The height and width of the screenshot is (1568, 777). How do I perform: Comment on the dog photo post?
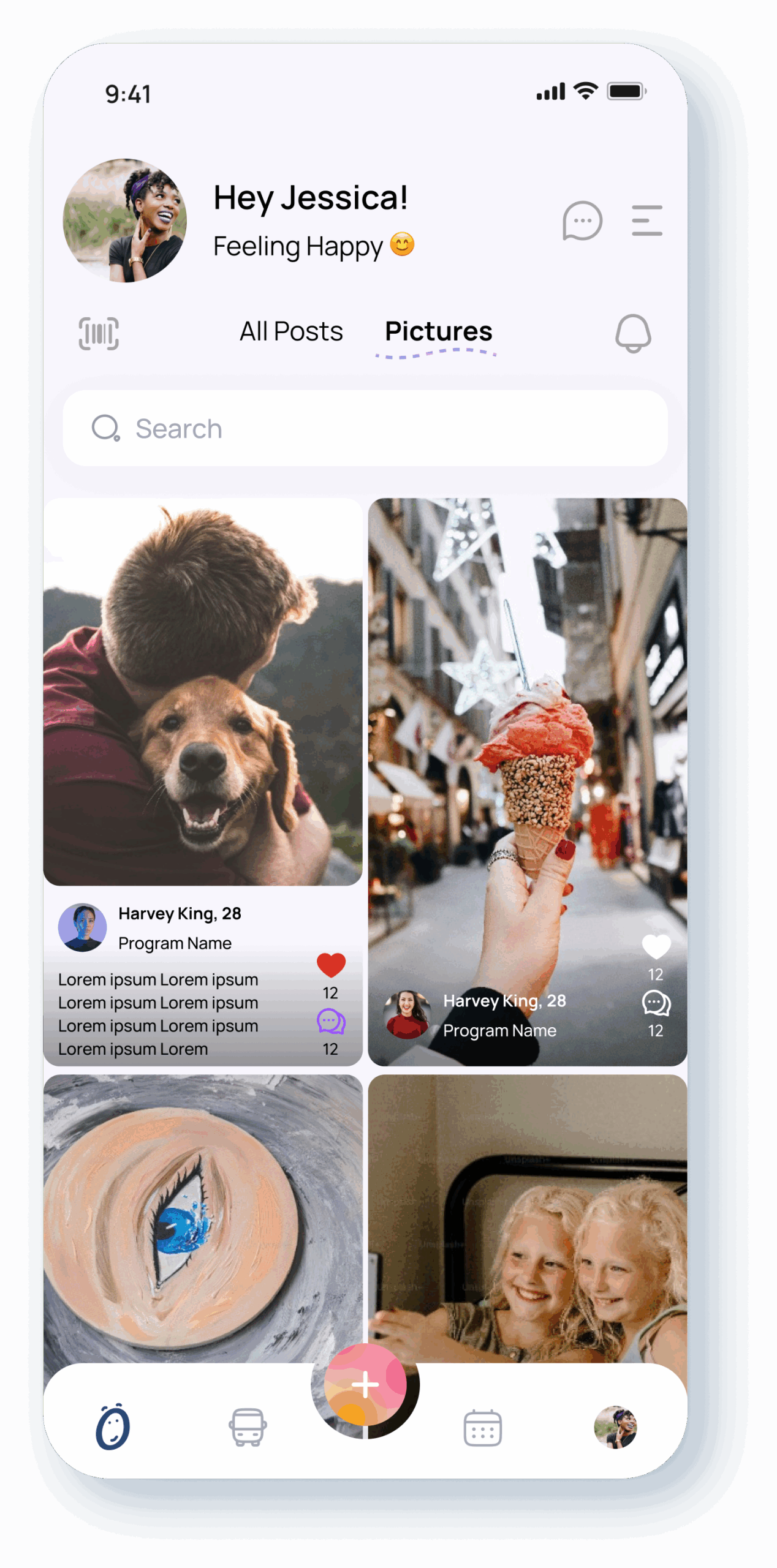(x=331, y=1022)
